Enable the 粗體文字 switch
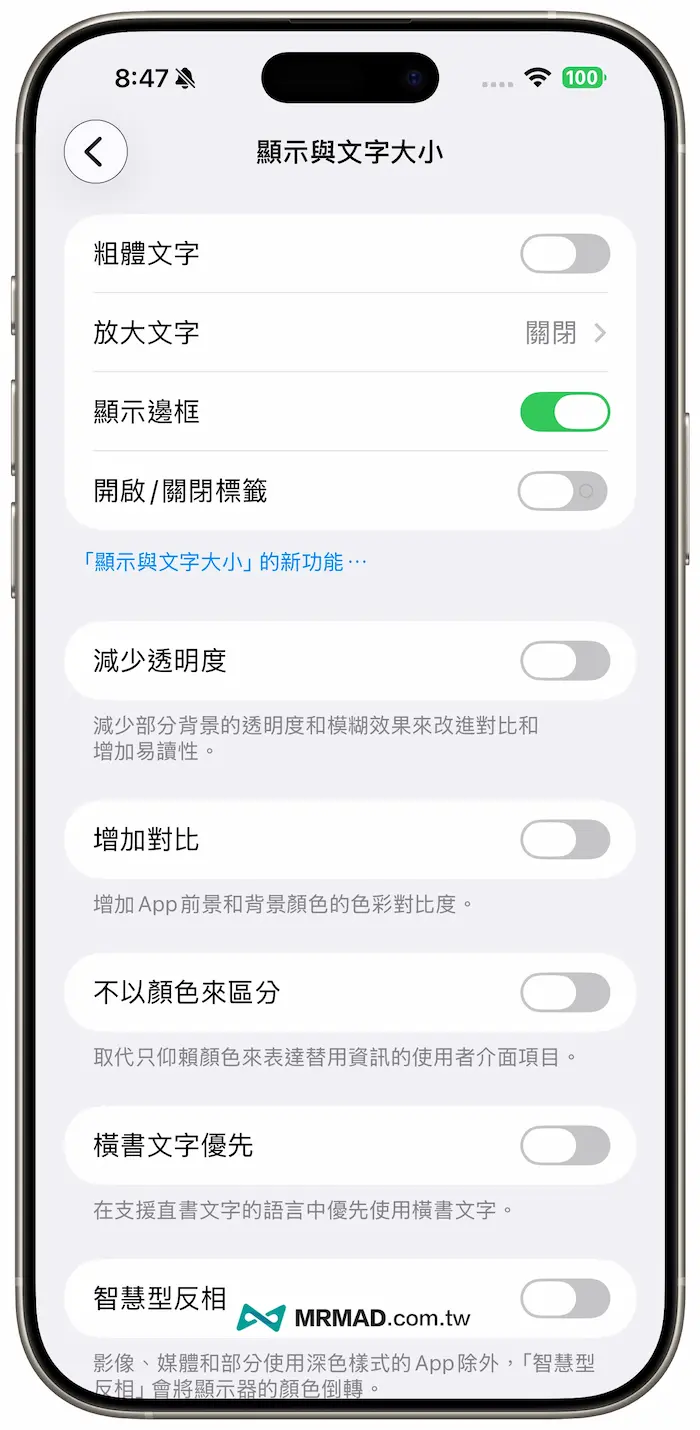Screen dimensions: 700x1430 [x=564, y=254]
